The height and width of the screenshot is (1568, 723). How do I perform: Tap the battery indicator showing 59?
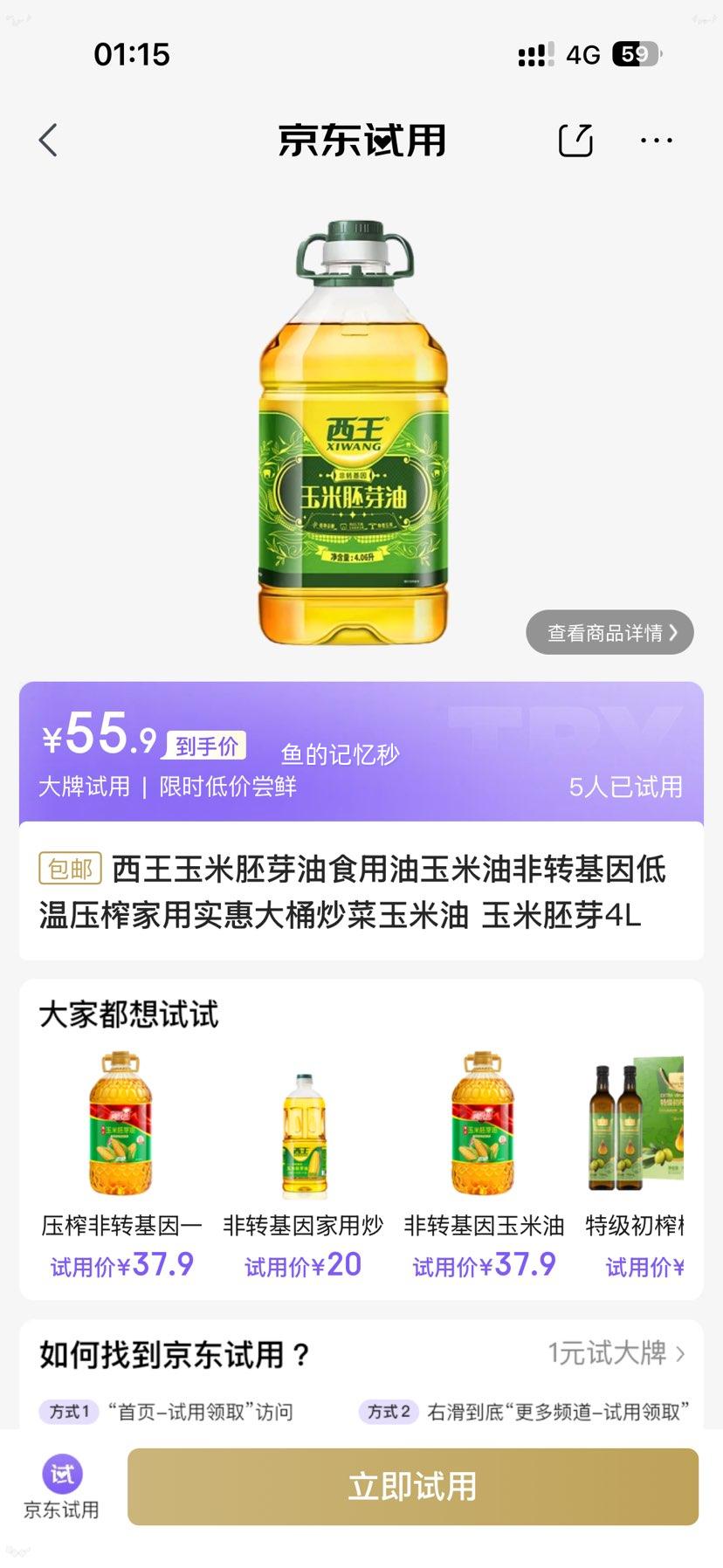pos(638,54)
